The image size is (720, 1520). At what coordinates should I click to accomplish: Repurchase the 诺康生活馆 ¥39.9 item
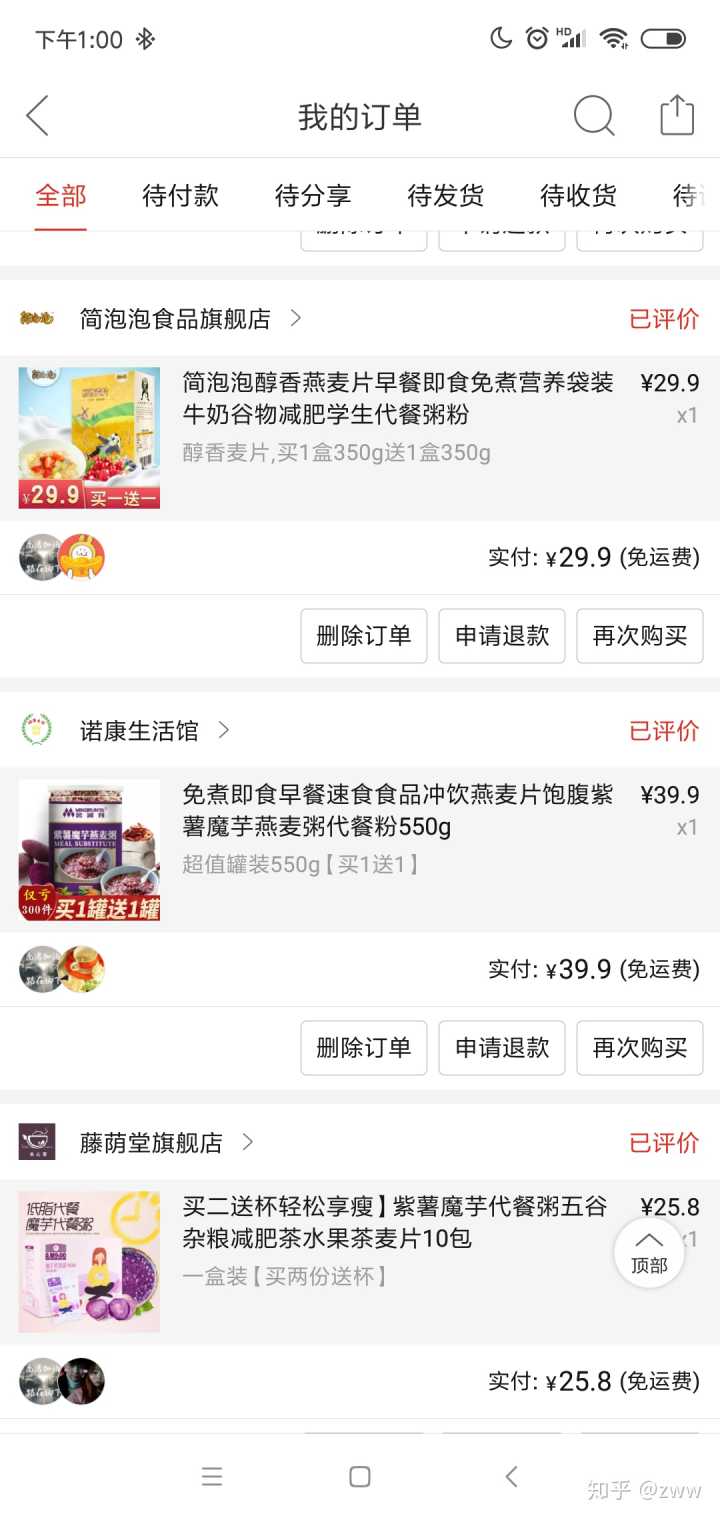pos(640,1048)
